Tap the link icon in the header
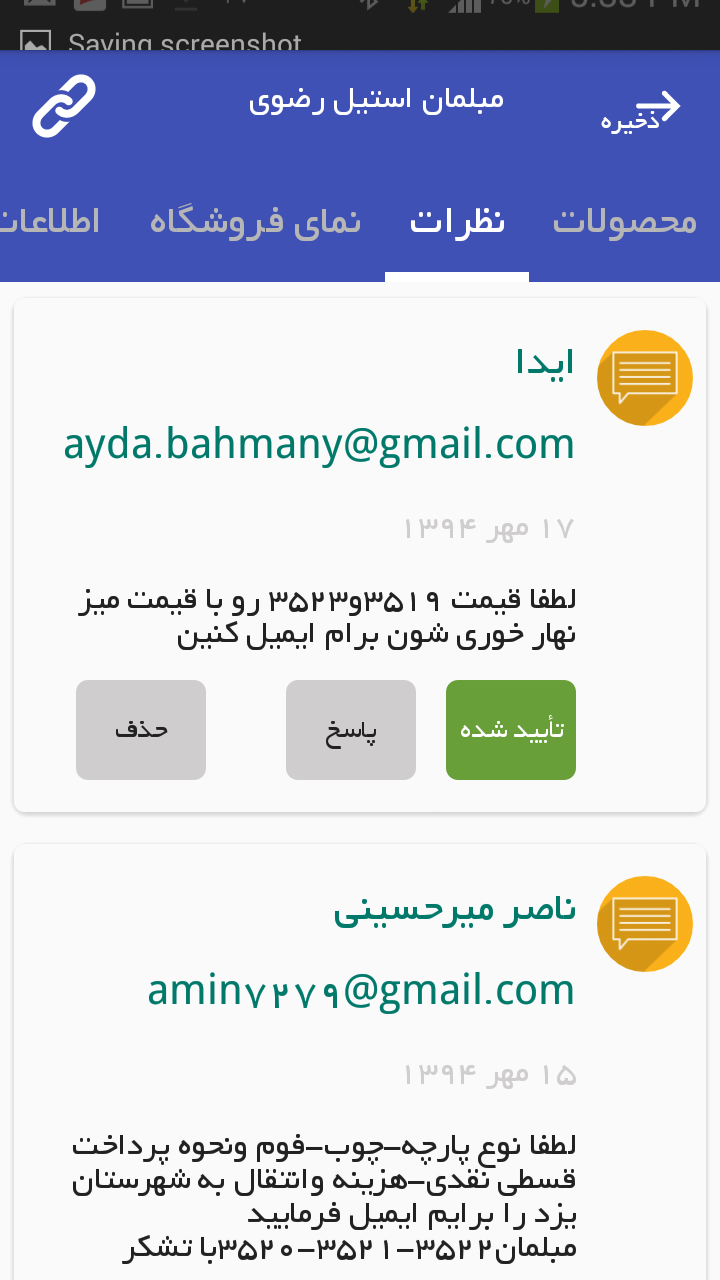720x1280 pixels. click(64, 106)
